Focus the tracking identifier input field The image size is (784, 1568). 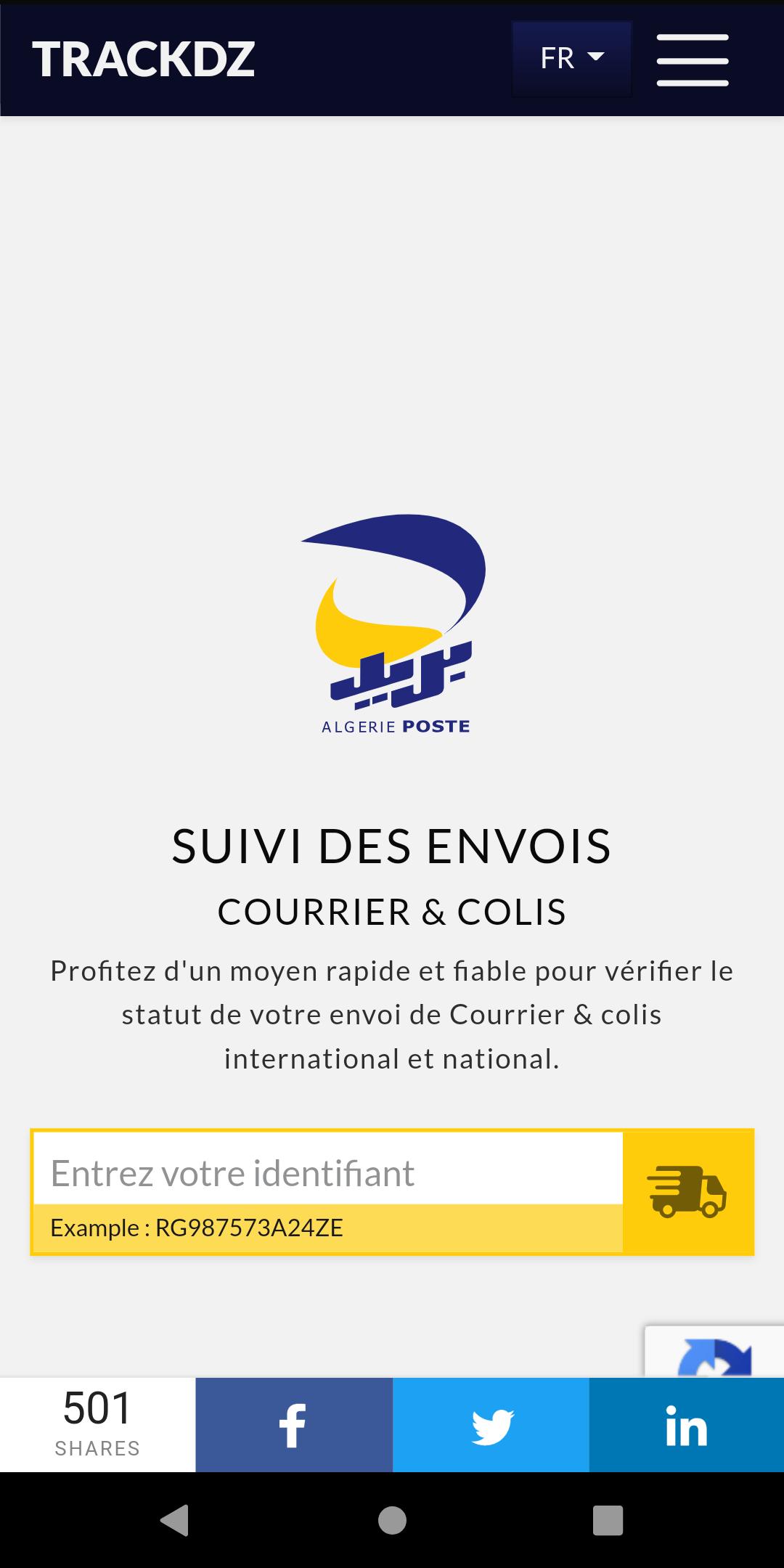point(328,1173)
